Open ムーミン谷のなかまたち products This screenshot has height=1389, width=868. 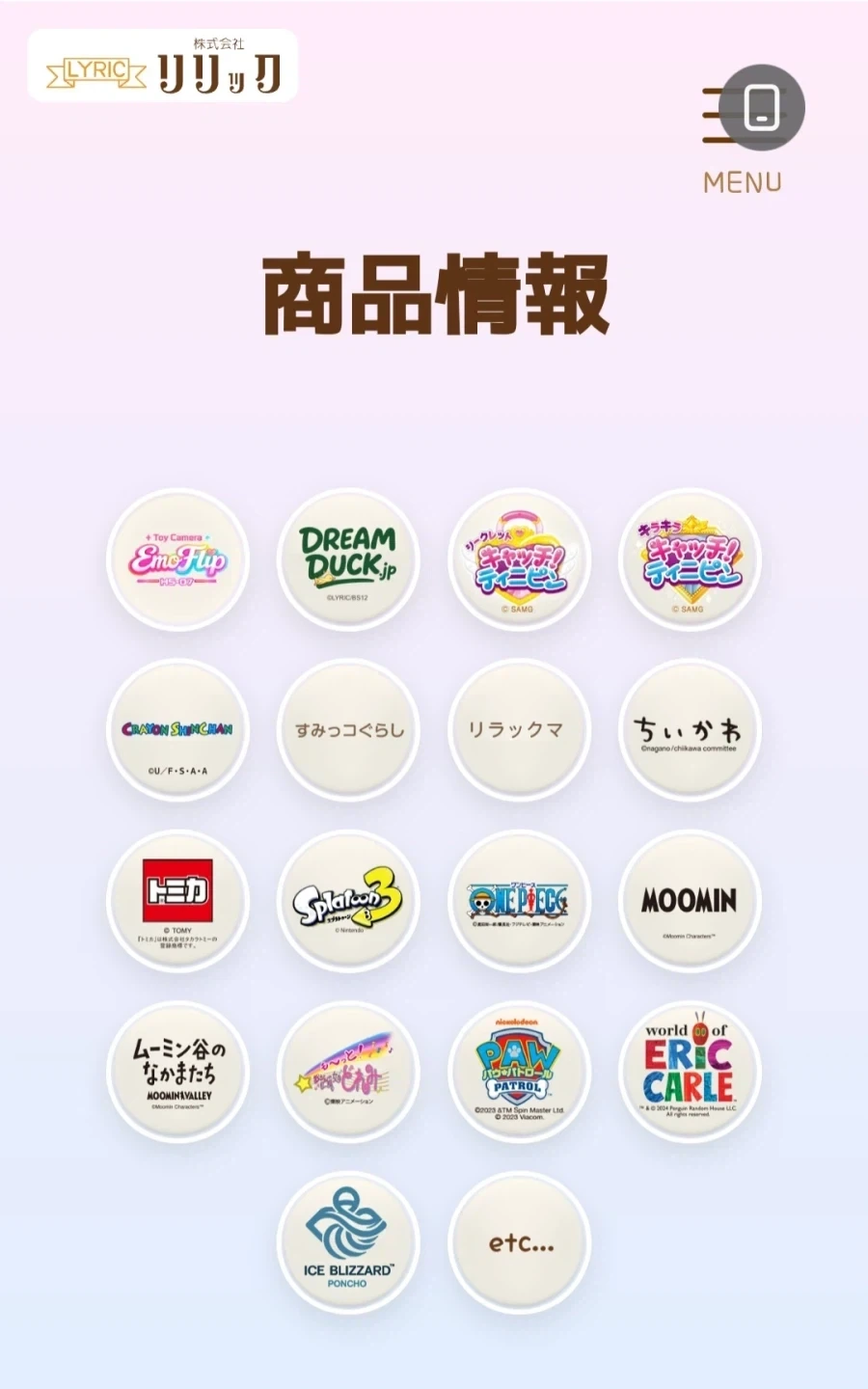point(177,1072)
